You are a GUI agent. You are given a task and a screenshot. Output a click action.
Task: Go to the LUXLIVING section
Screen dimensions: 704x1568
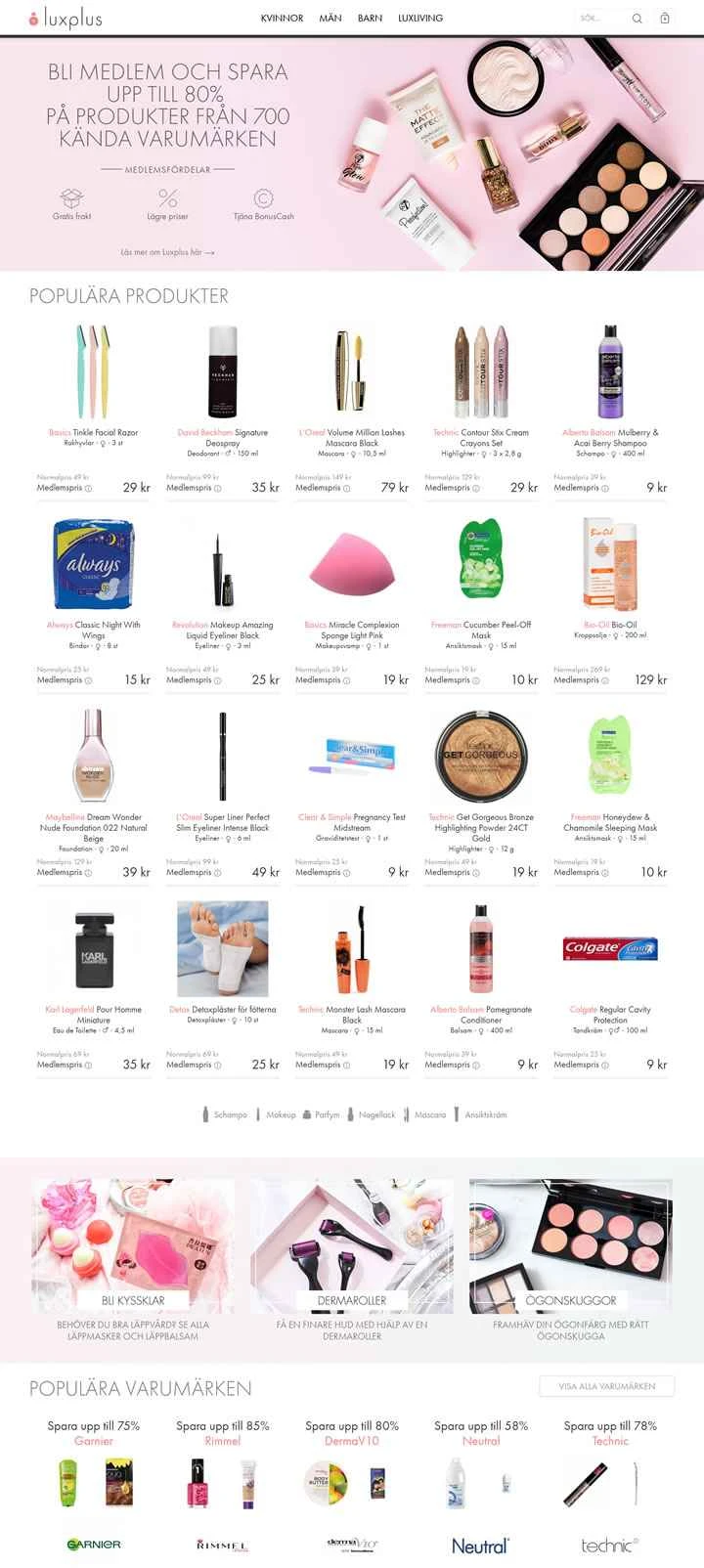420,18
